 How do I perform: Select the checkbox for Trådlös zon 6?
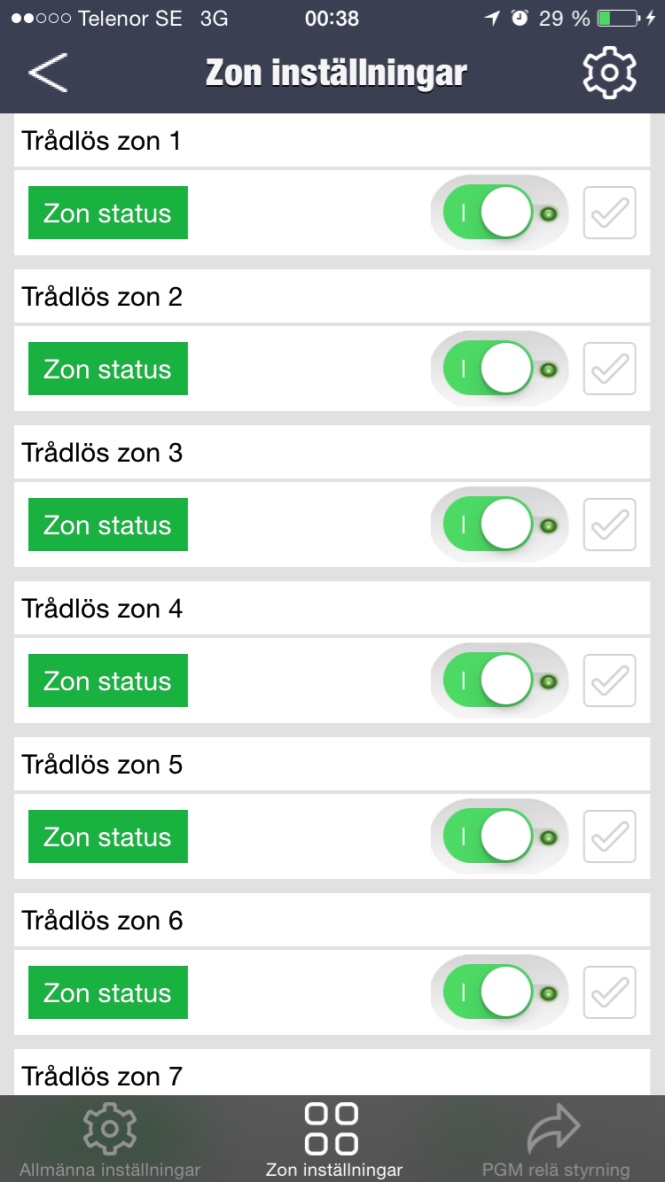[x=609, y=993]
